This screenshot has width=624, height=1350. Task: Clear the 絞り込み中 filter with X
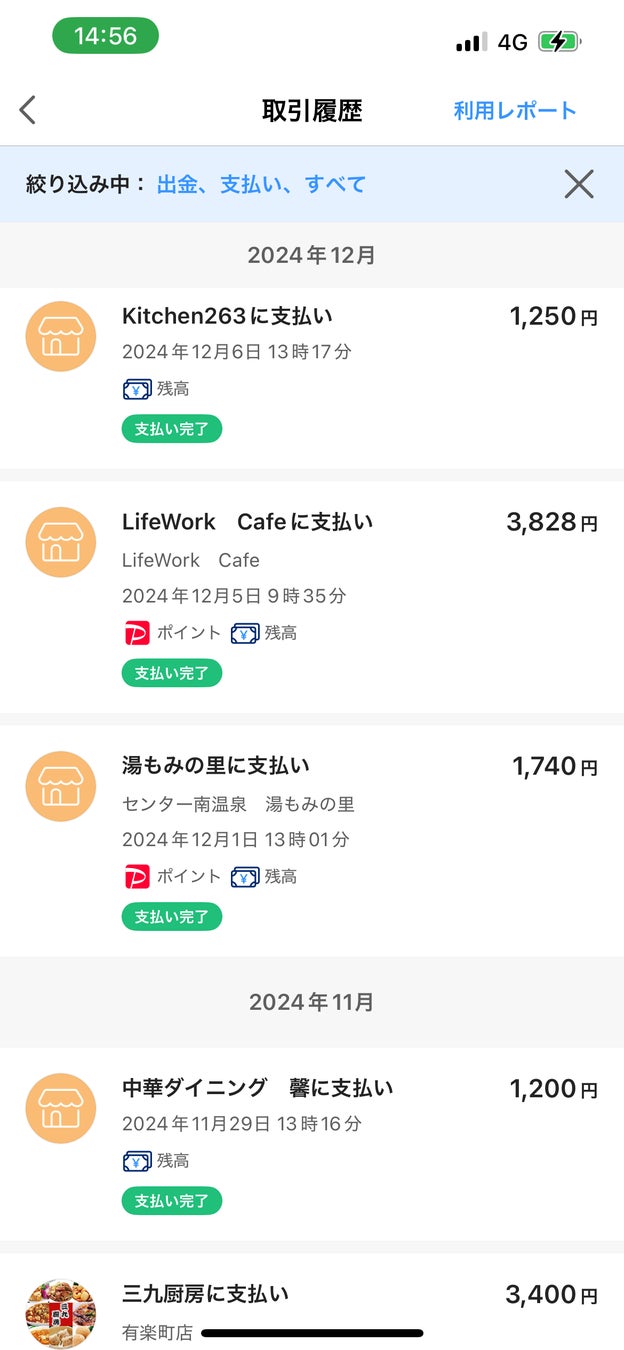578,184
